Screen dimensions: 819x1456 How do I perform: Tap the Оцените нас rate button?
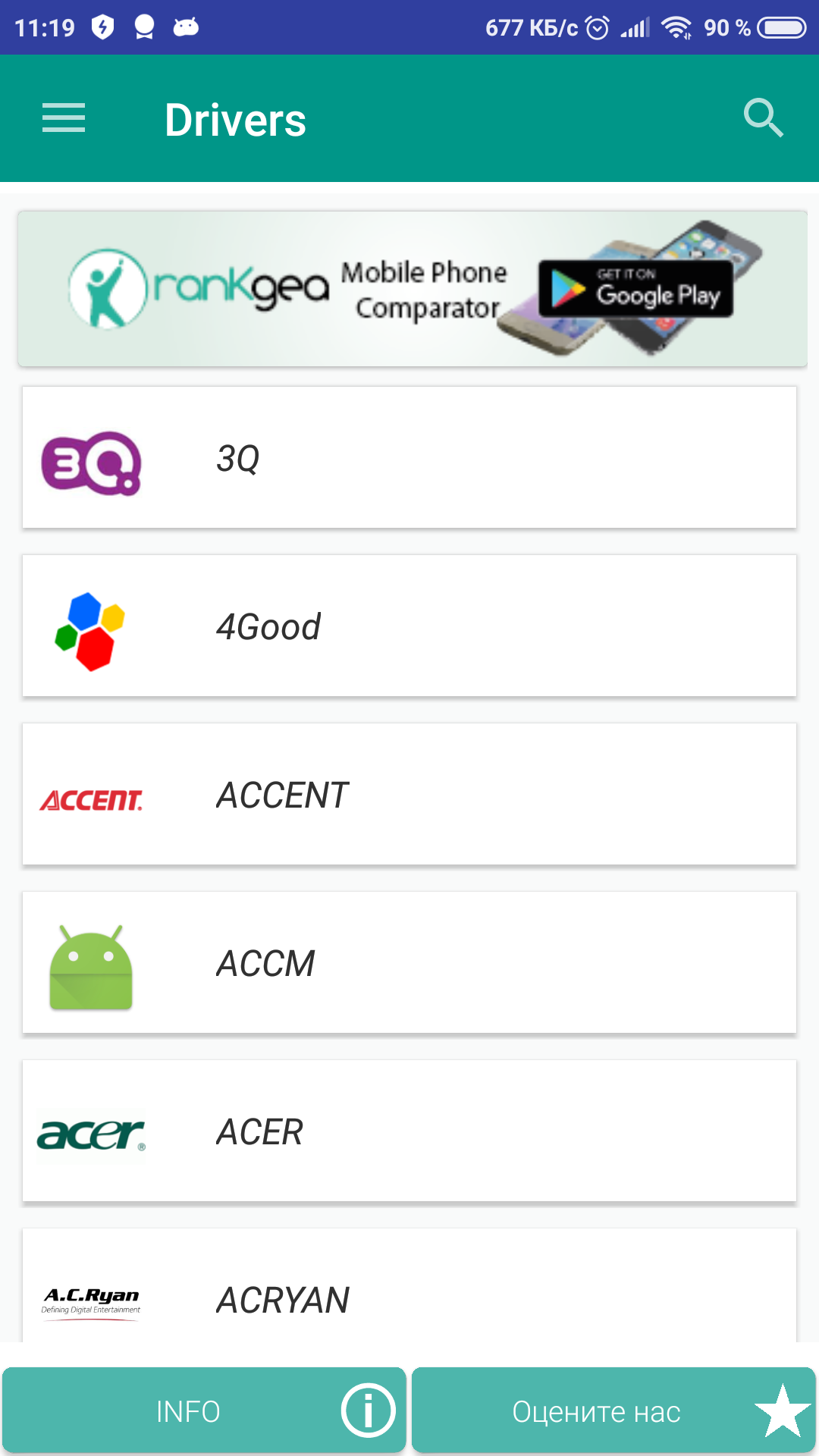pyautogui.click(x=613, y=1410)
